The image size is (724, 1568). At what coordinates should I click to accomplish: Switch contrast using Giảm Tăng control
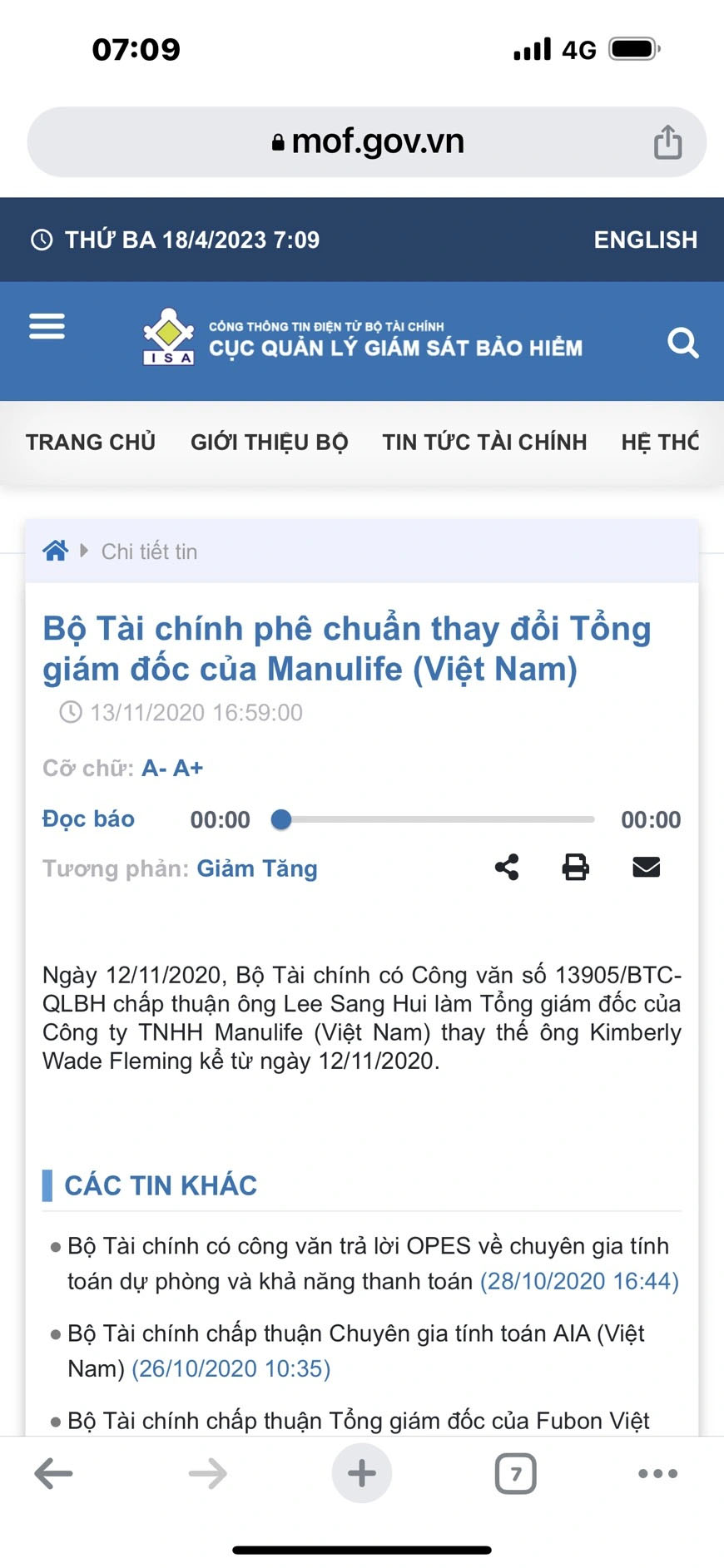[255, 868]
